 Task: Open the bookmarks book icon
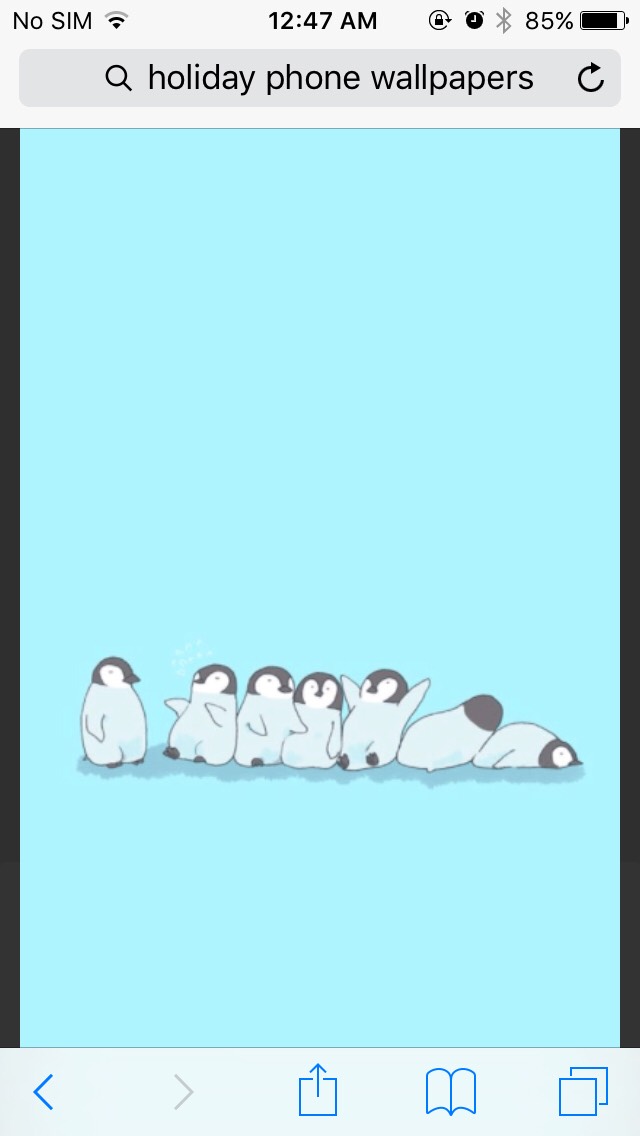(x=451, y=1091)
